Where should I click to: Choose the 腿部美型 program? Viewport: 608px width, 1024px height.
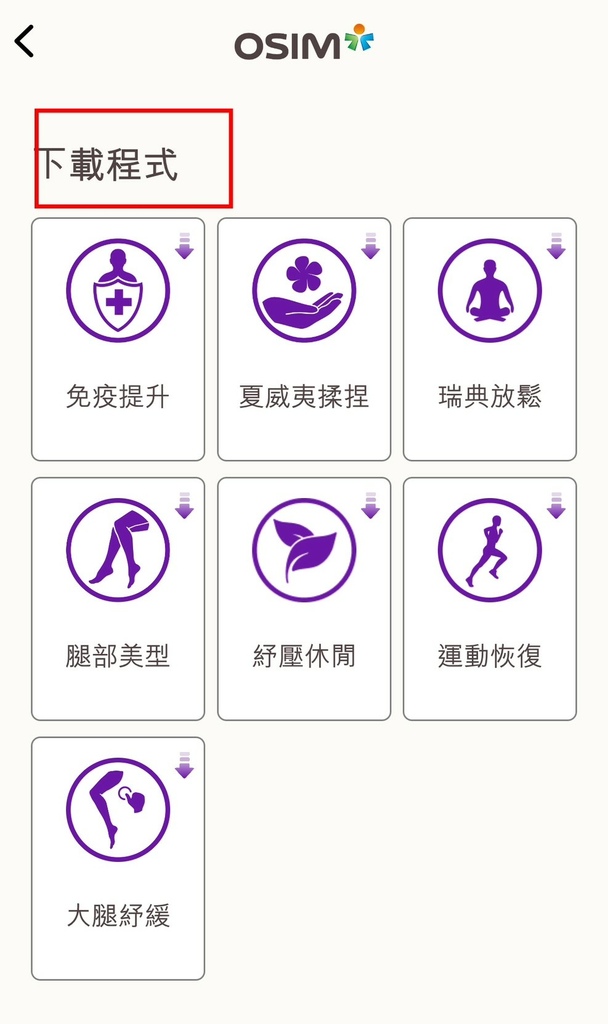pos(118,598)
